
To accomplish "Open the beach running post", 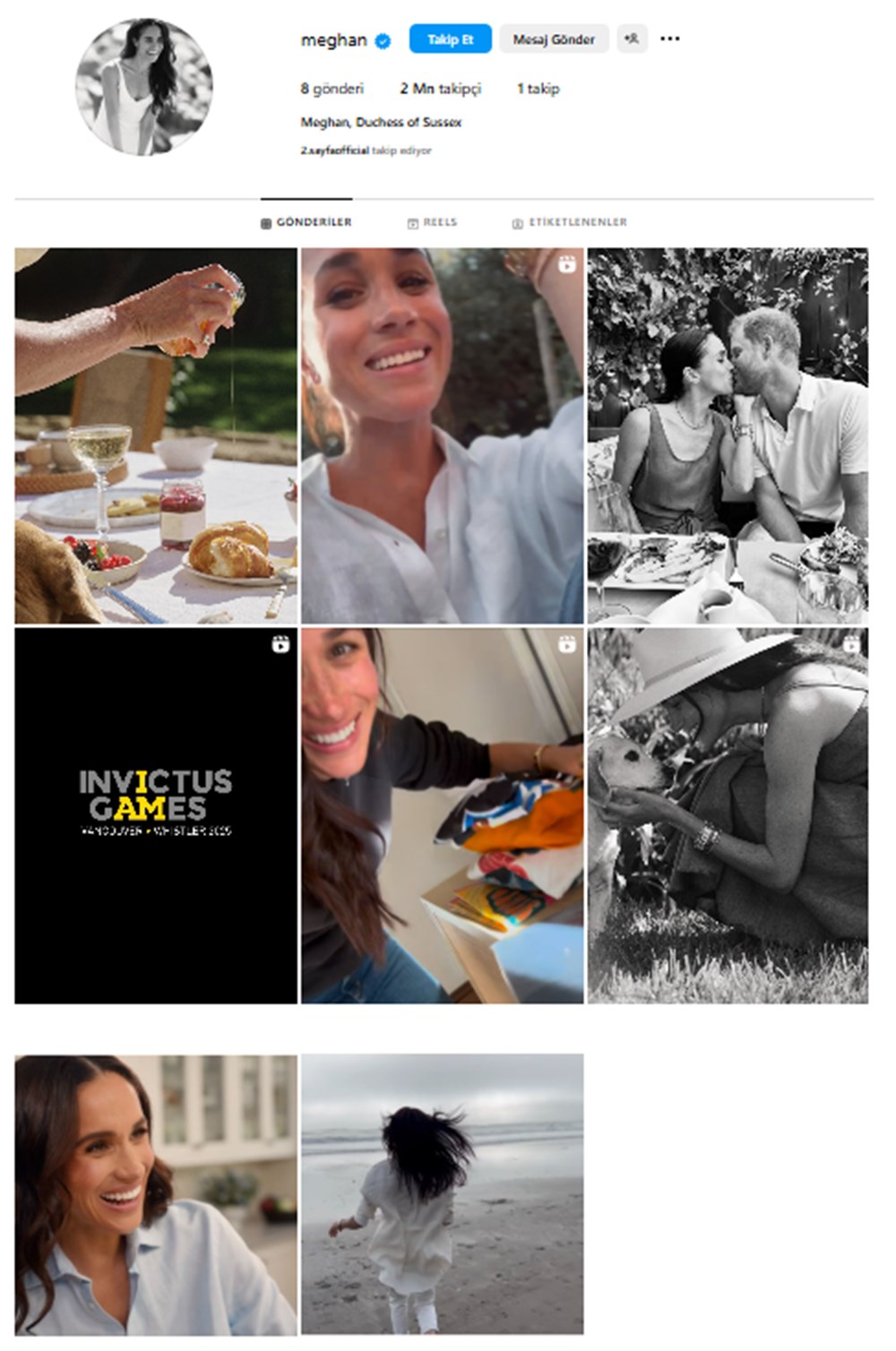I will [442, 1195].
